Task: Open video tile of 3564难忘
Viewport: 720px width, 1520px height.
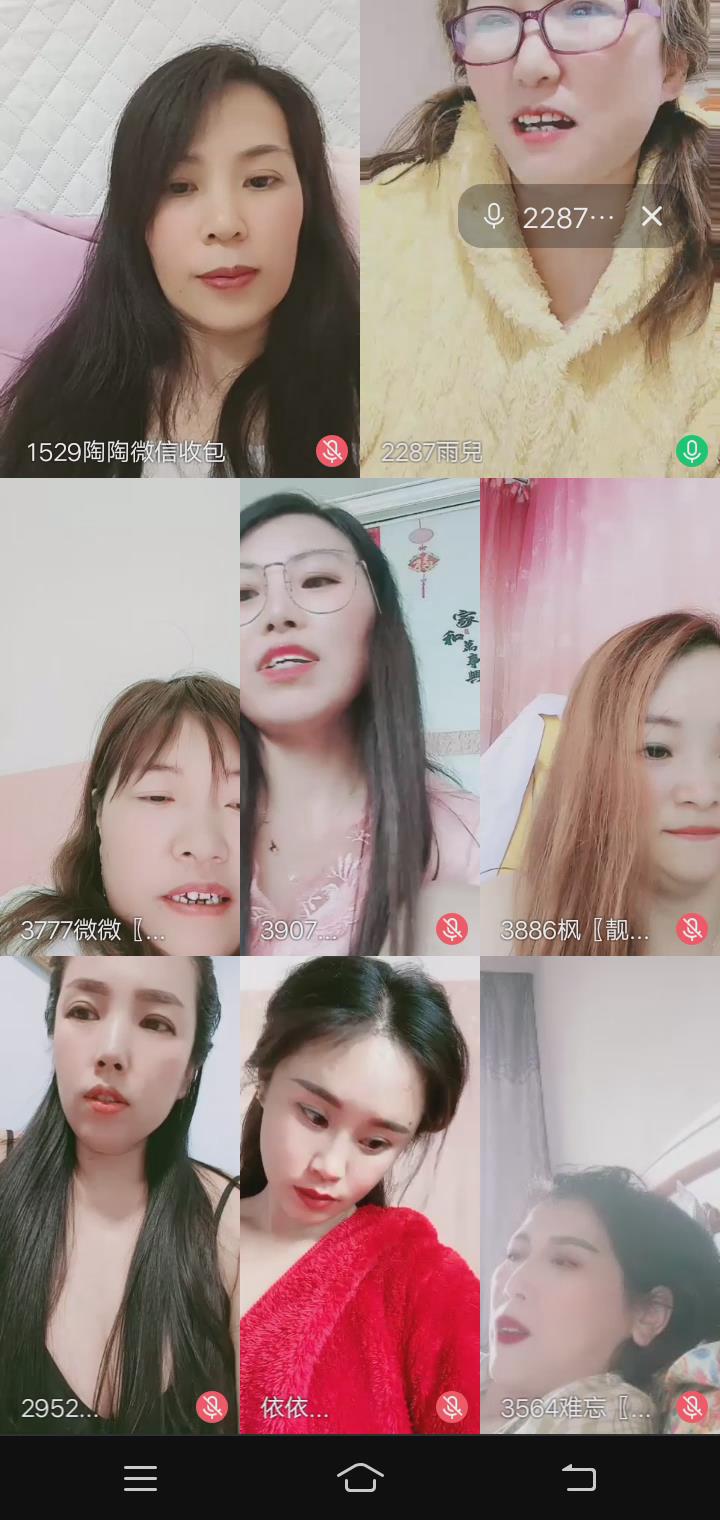Action: click(600, 1195)
